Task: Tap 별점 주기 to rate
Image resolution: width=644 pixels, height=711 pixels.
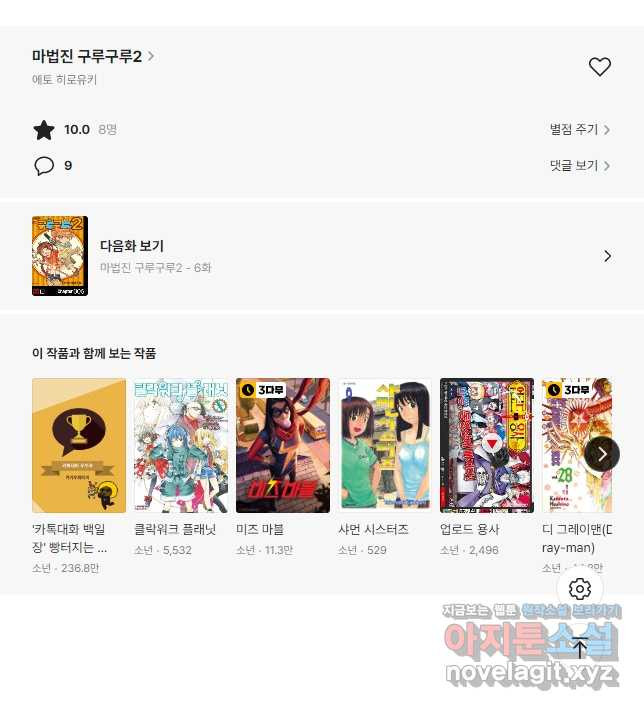Action: click(x=579, y=130)
